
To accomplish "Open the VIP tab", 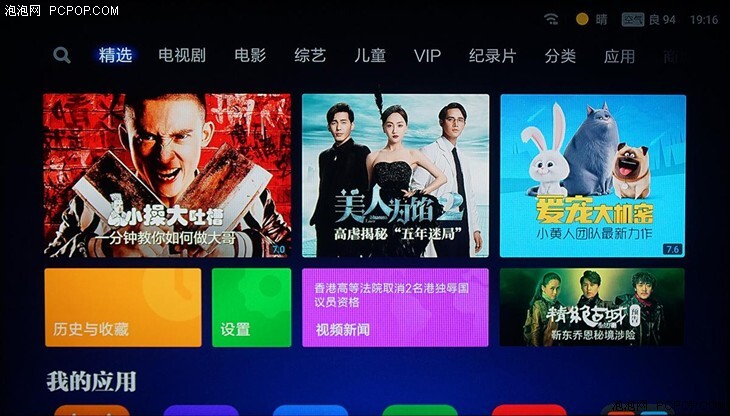I will (427, 56).
